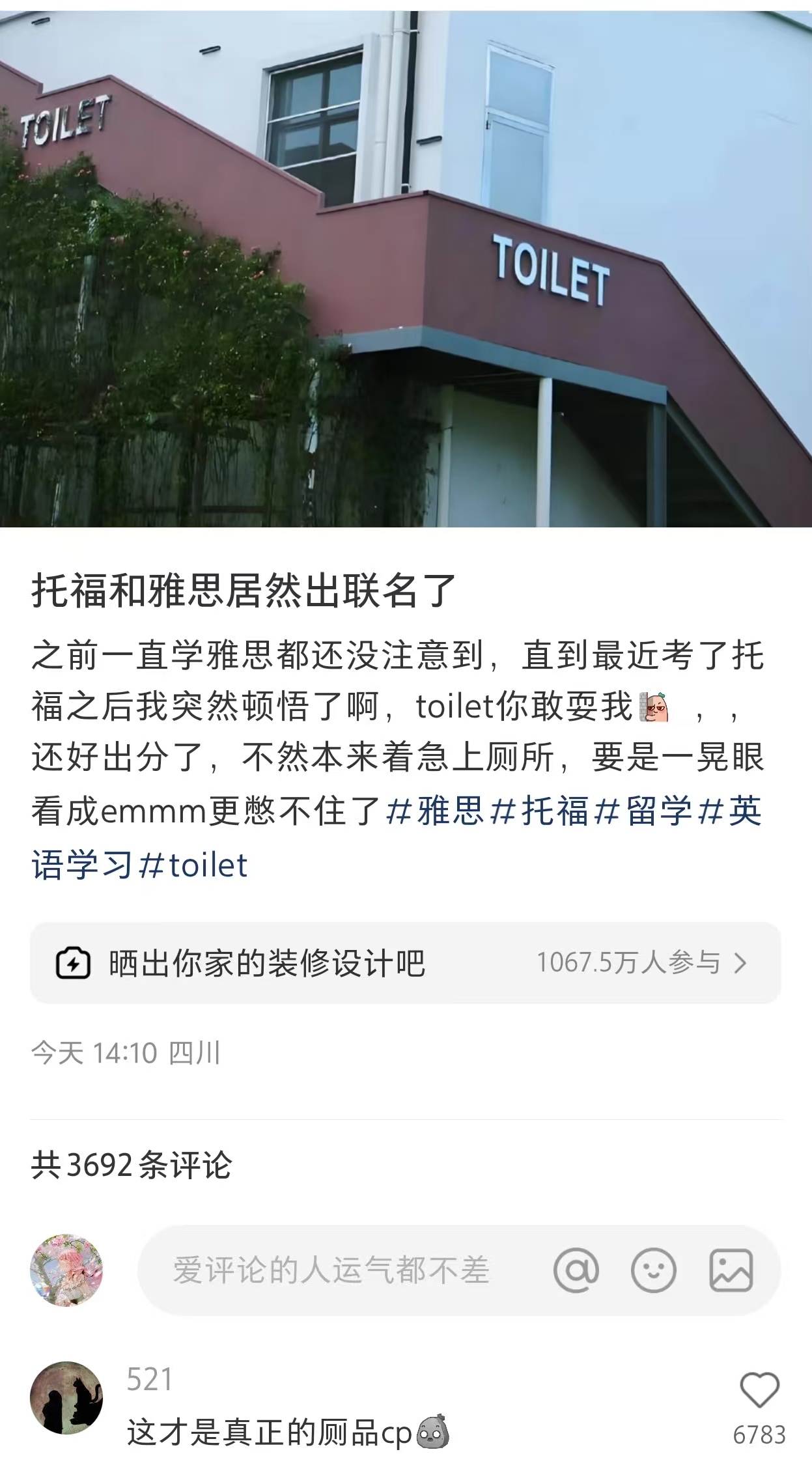812x1467 pixels.
Task: Mention someone with the @ icon
Action: point(576,1270)
